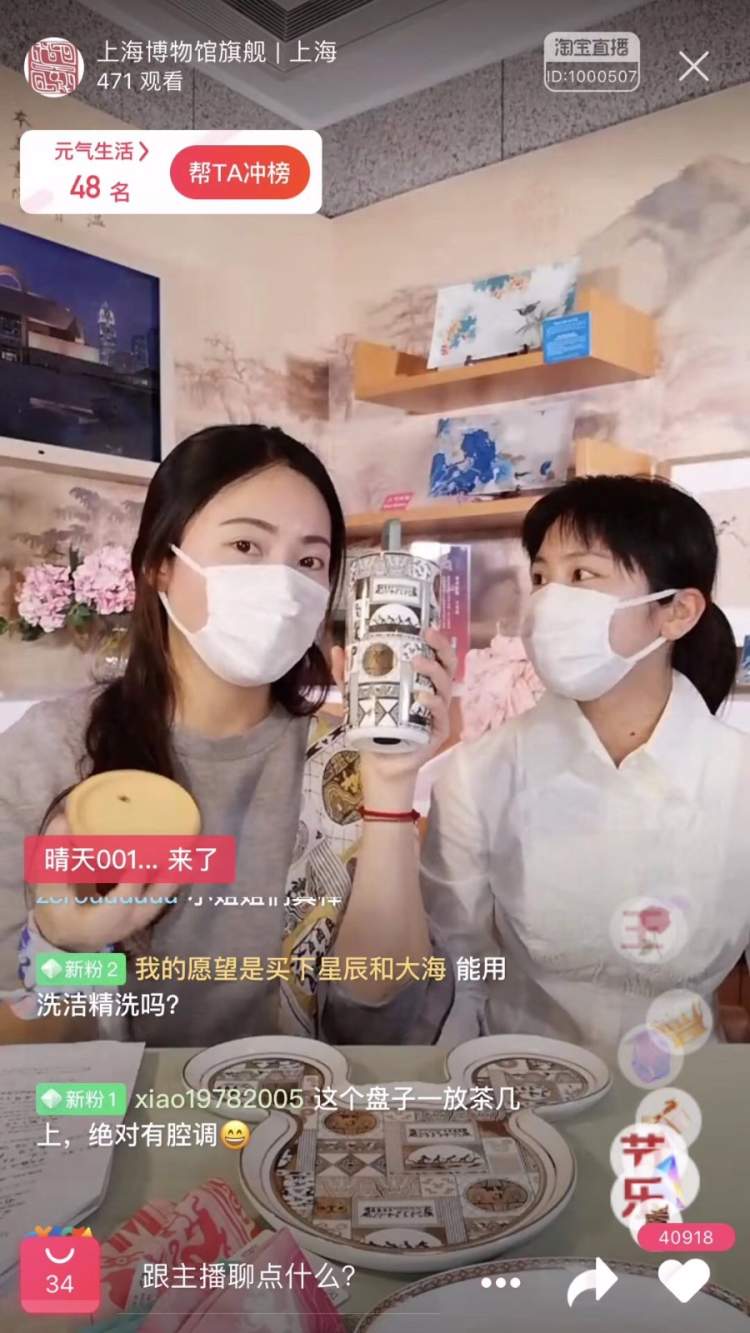Share this live stream

[x=592, y=1280]
